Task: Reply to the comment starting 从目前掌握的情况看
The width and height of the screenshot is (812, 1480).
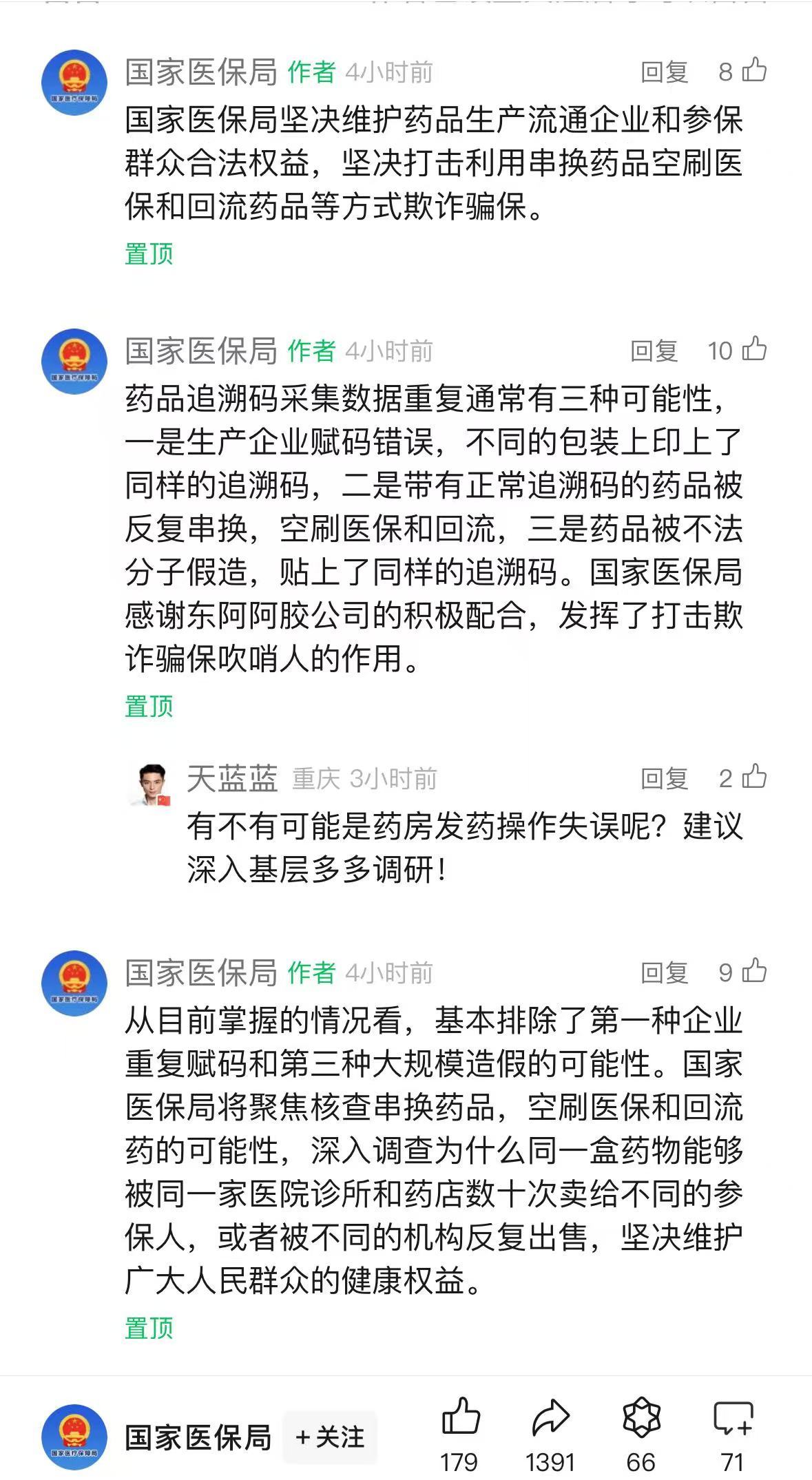Action: (x=664, y=972)
